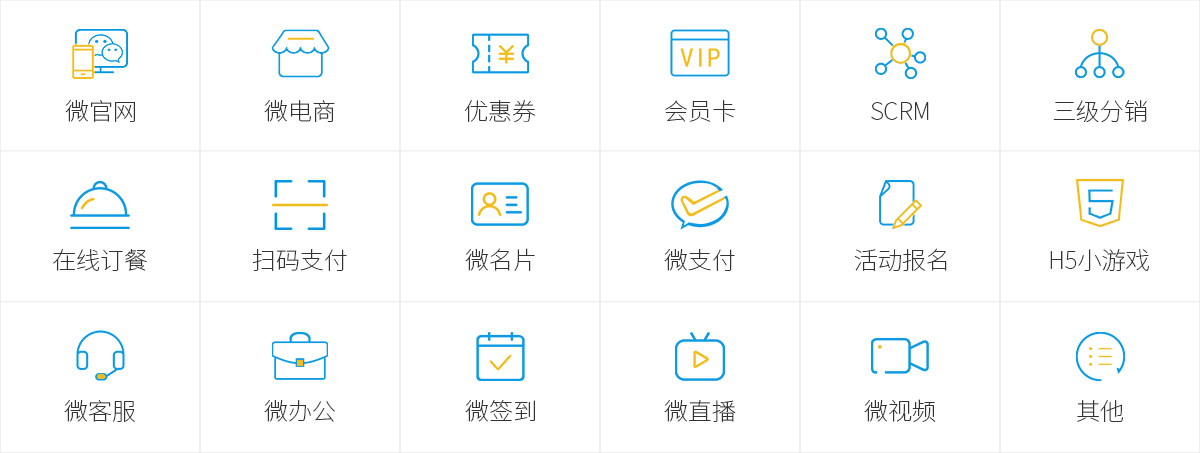The height and width of the screenshot is (453, 1200).
Task: Open 优惠券 coupon feature
Action: tap(500, 75)
